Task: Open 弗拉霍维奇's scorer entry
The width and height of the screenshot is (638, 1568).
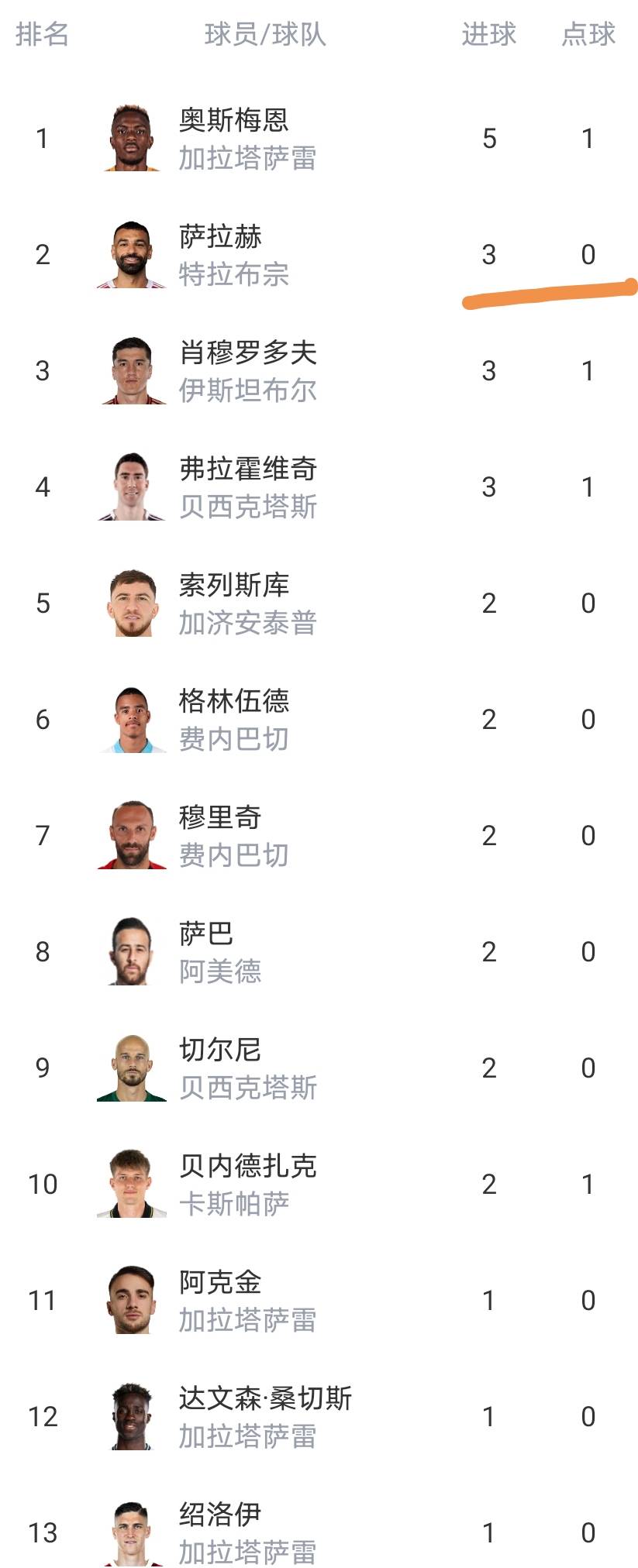Action: 319,487
